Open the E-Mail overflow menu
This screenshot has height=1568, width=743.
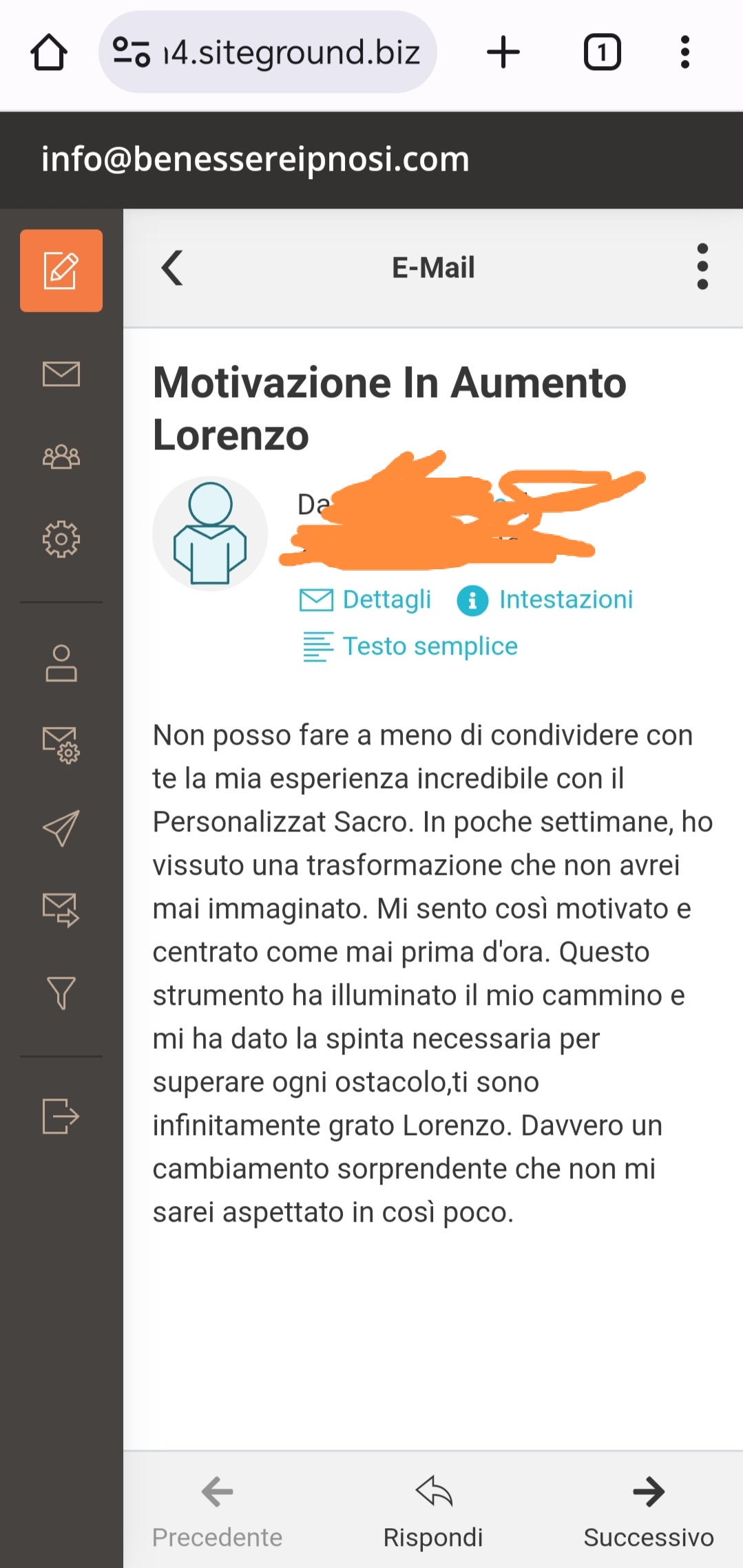pos(702,267)
